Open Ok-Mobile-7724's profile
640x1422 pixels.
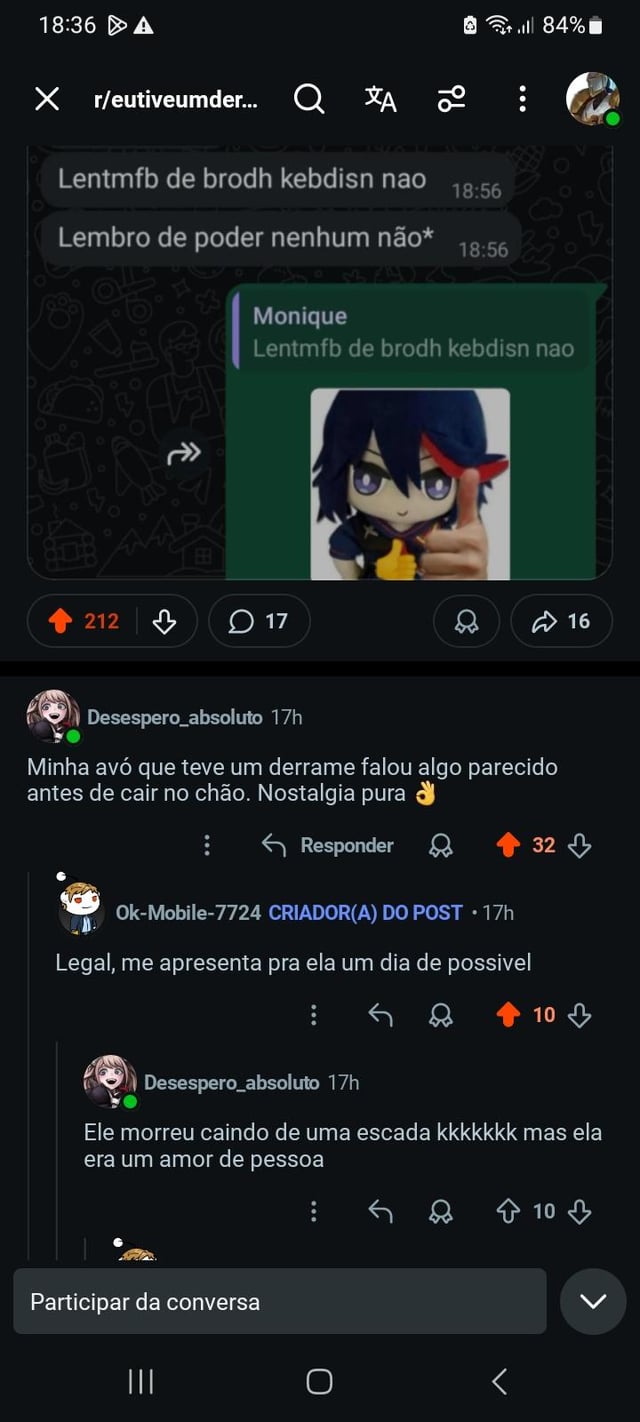tap(188, 912)
